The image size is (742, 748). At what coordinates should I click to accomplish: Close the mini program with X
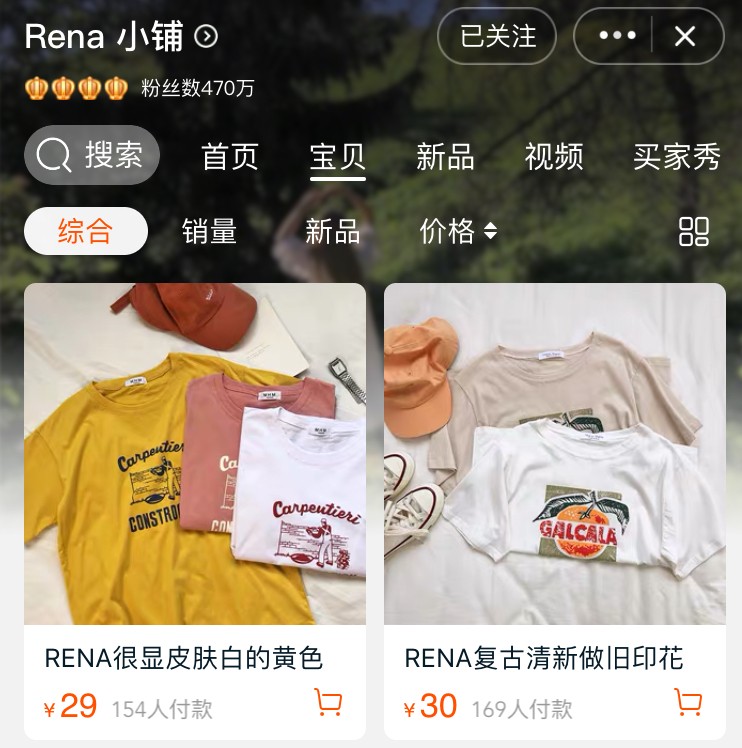click(x=685, y=37)
